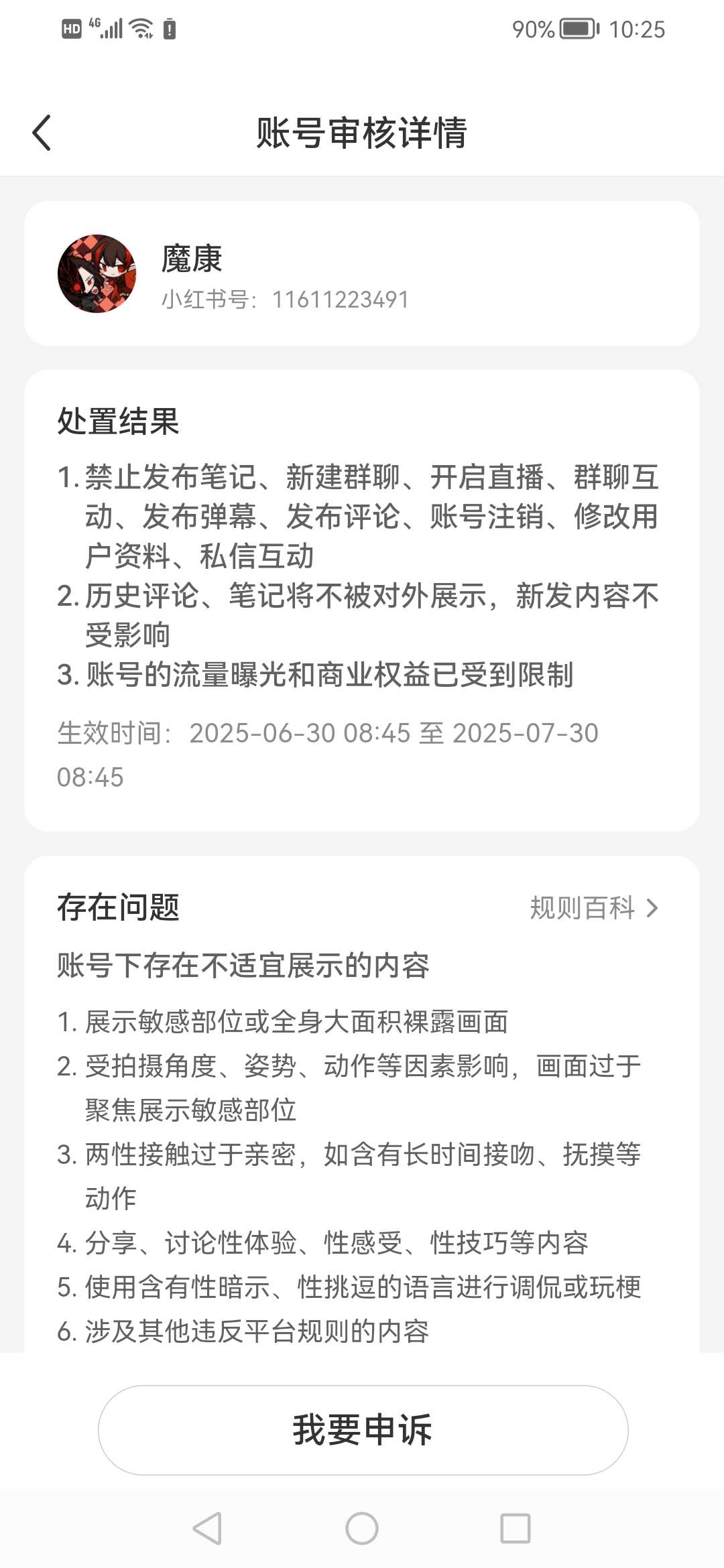This screenshot has height=1568, width=724.
Task: Tap the system home button
Action: tap(362, 1528)
